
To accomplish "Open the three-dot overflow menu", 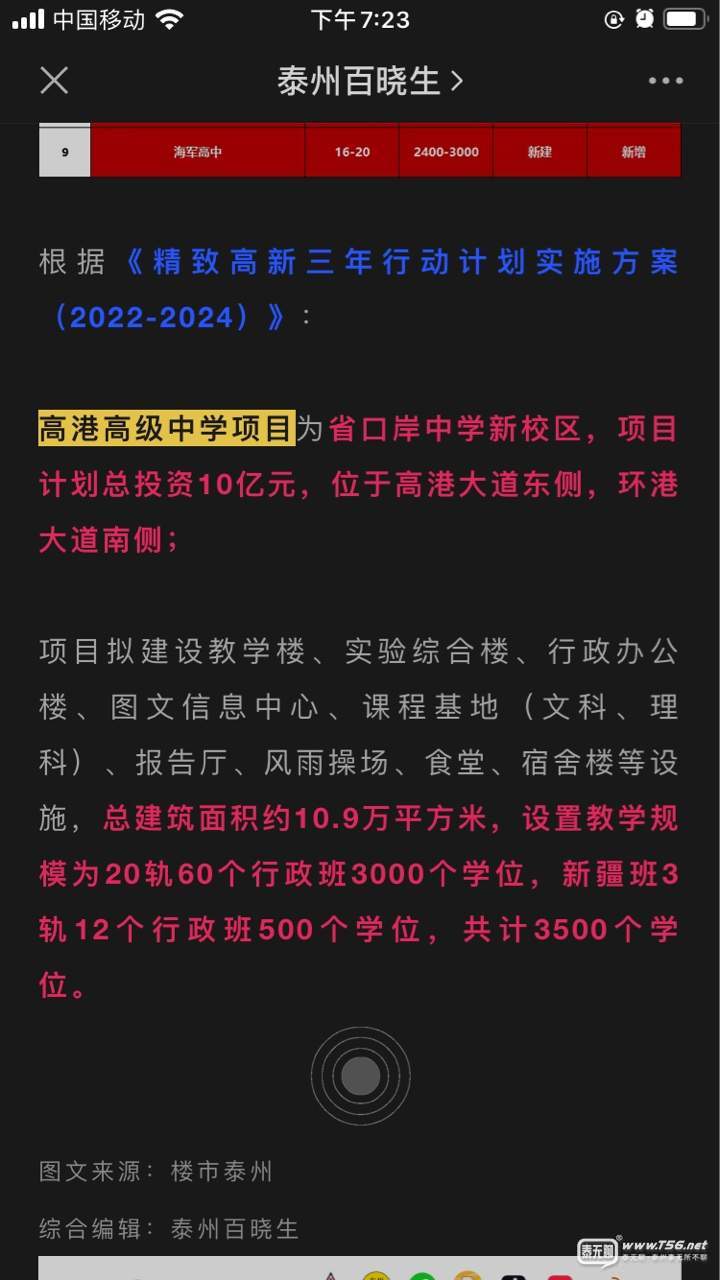I will pyautogui.click(x=665, y=81).
